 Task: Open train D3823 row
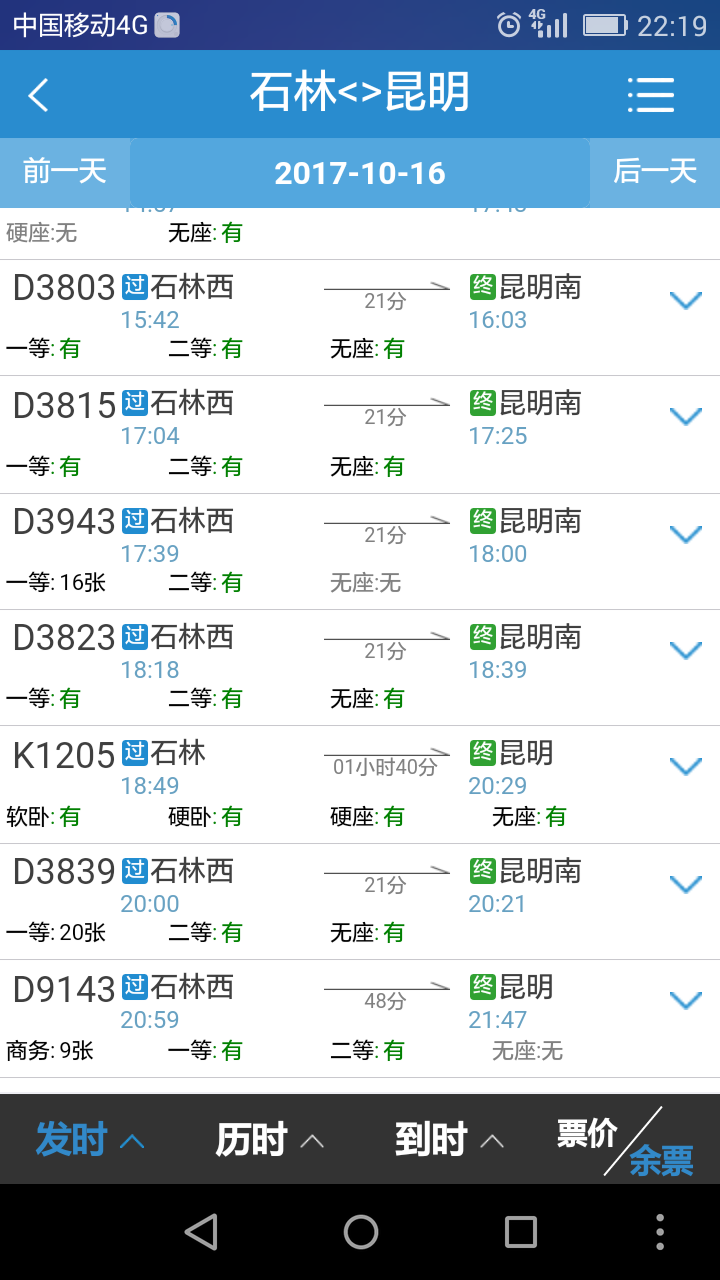tap(360, 668)
